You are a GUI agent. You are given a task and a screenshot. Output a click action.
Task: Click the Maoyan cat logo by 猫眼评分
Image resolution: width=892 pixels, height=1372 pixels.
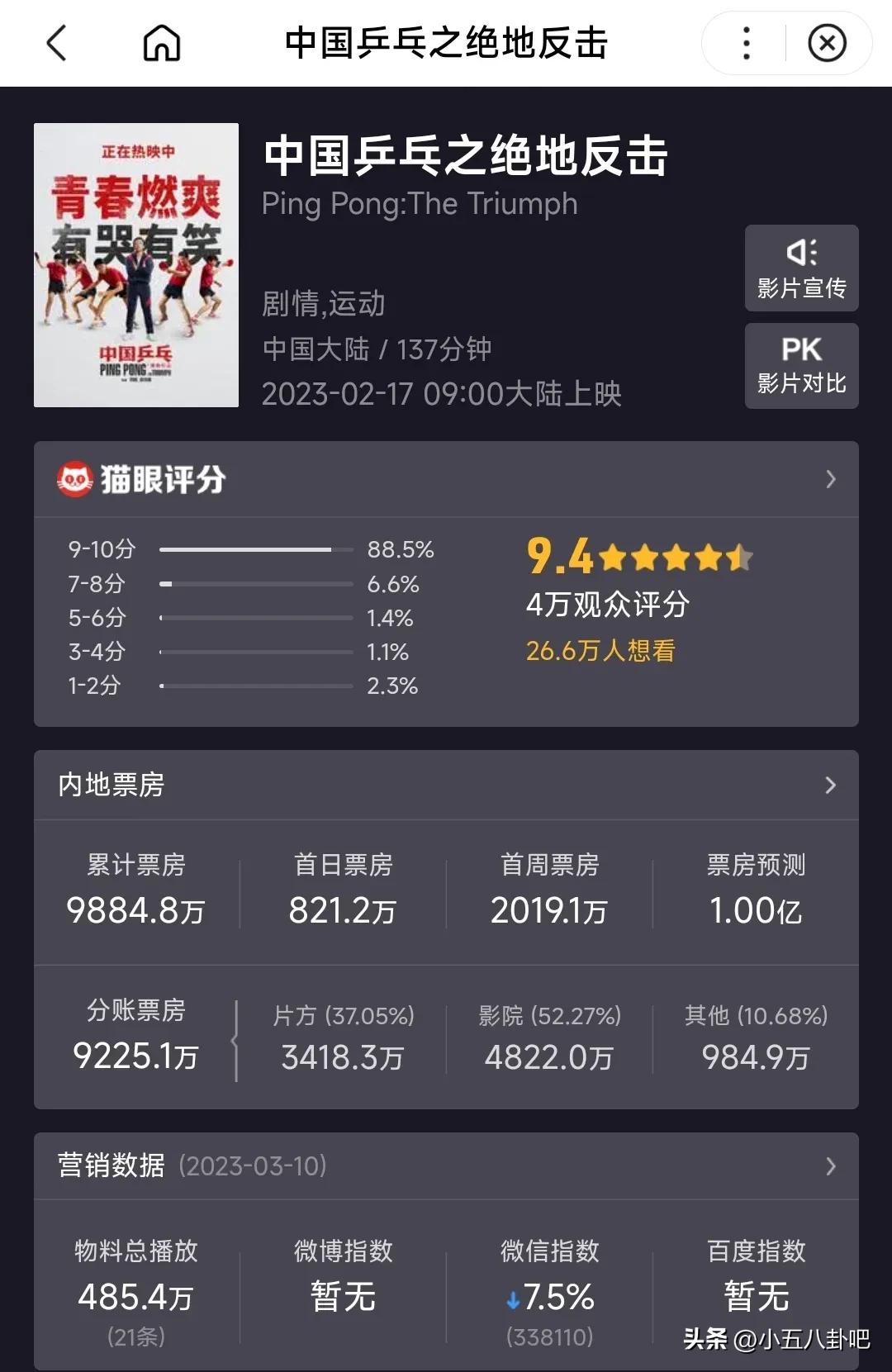click(74, 480)
